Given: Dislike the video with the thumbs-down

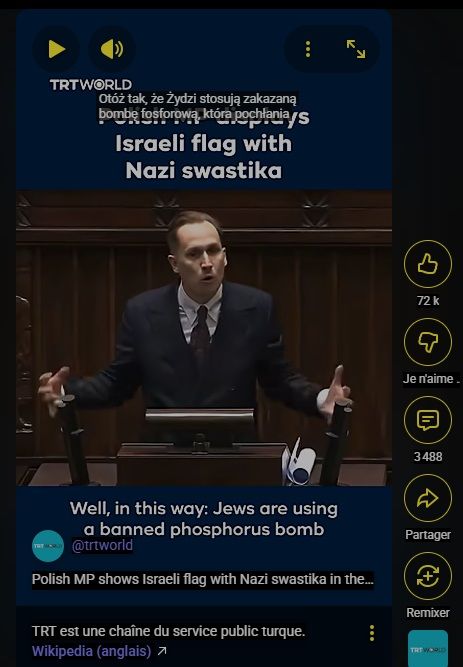Looking at the screenshot, I should (428, 342).
